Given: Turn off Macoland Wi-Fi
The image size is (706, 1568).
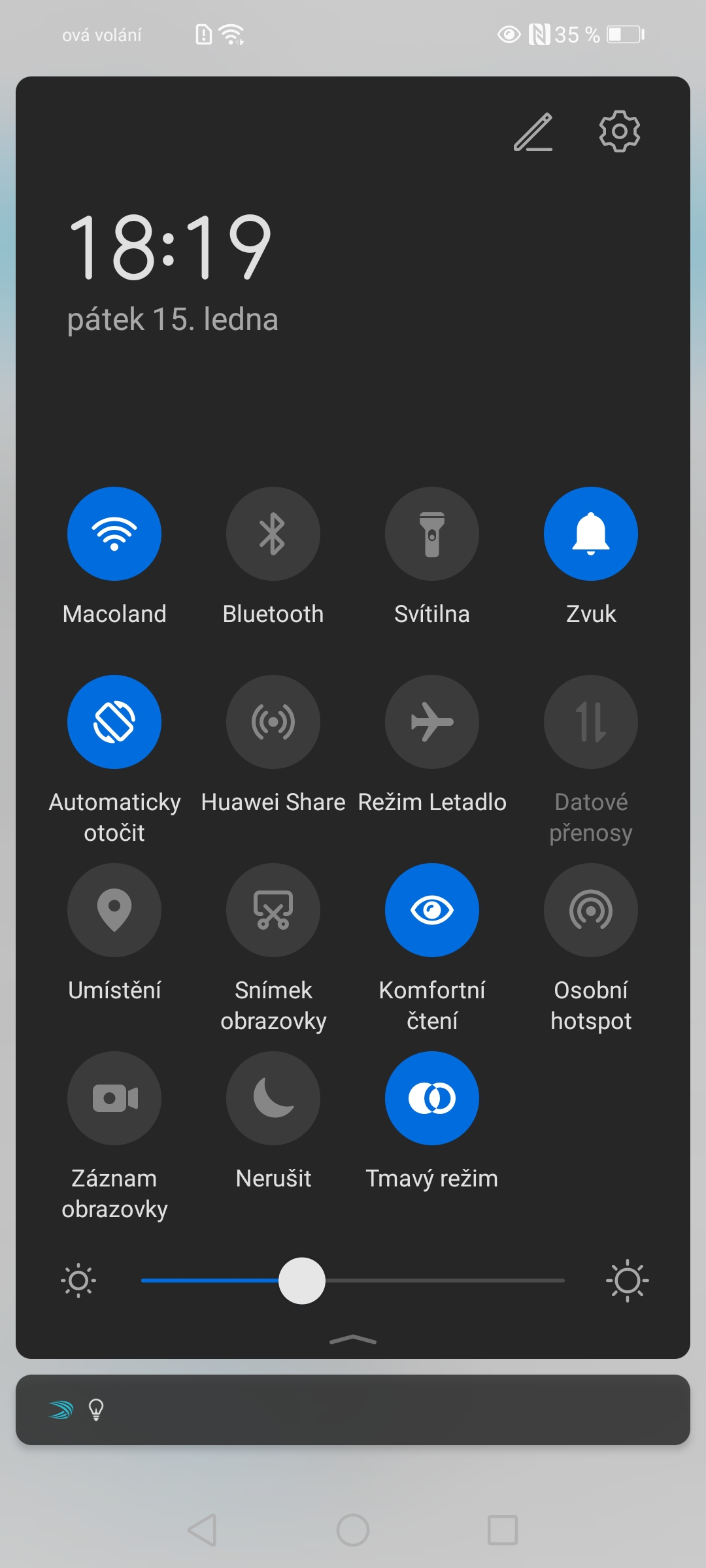Looking at the screenshot, I should (x=114, y=534).
